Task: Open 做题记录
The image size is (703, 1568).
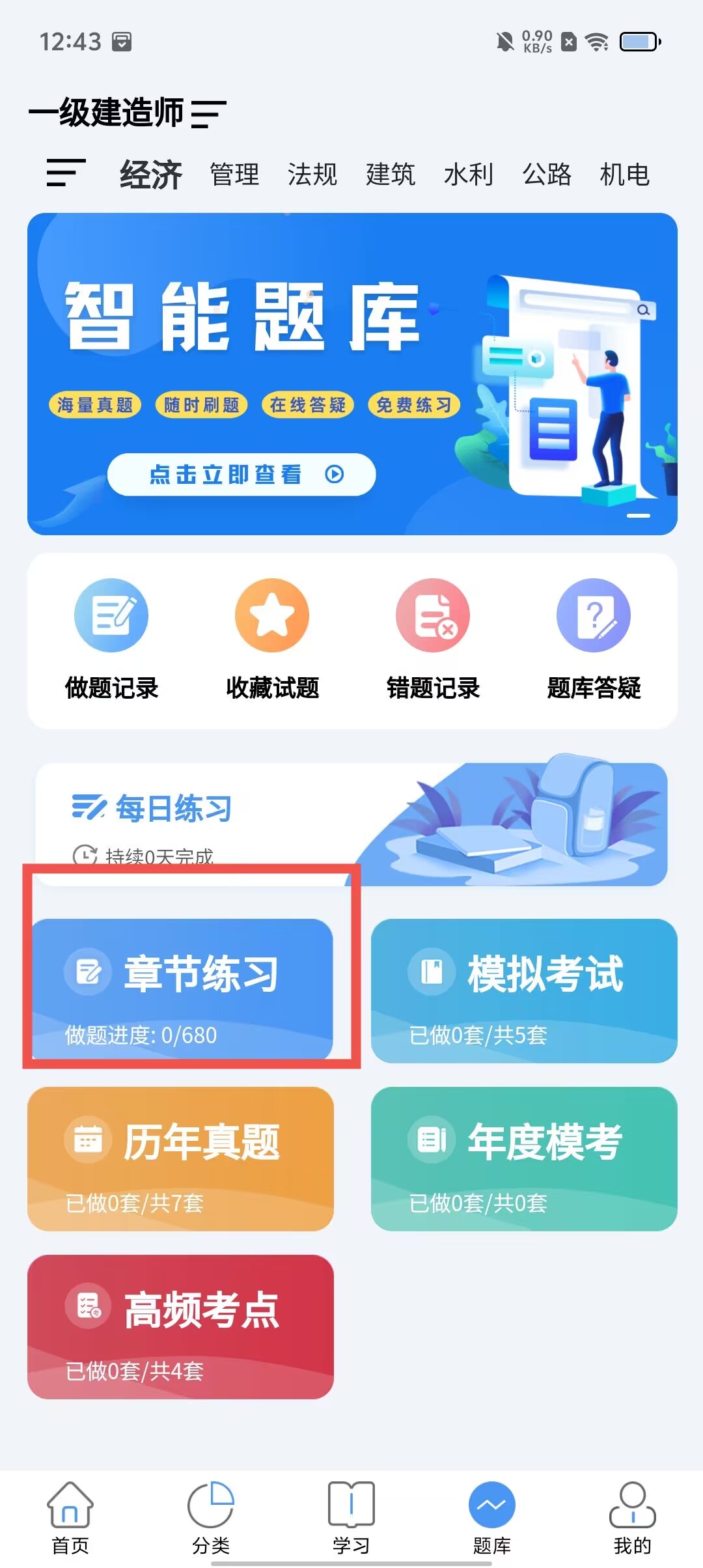Action: (x=111, y=638)
